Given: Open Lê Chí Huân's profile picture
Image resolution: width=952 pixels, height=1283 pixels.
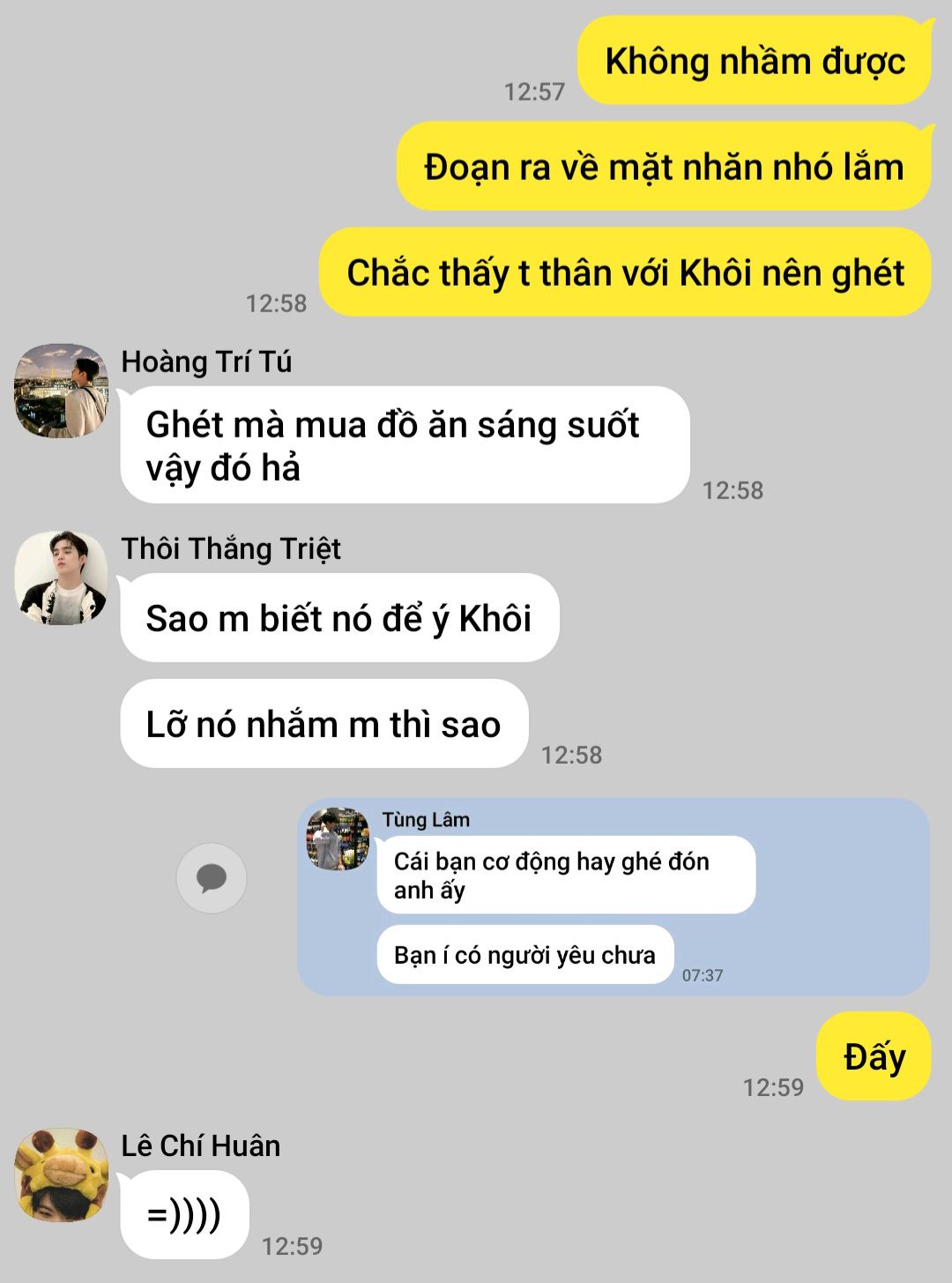Looking at the screenshot, I should [x=61, y=1175].
